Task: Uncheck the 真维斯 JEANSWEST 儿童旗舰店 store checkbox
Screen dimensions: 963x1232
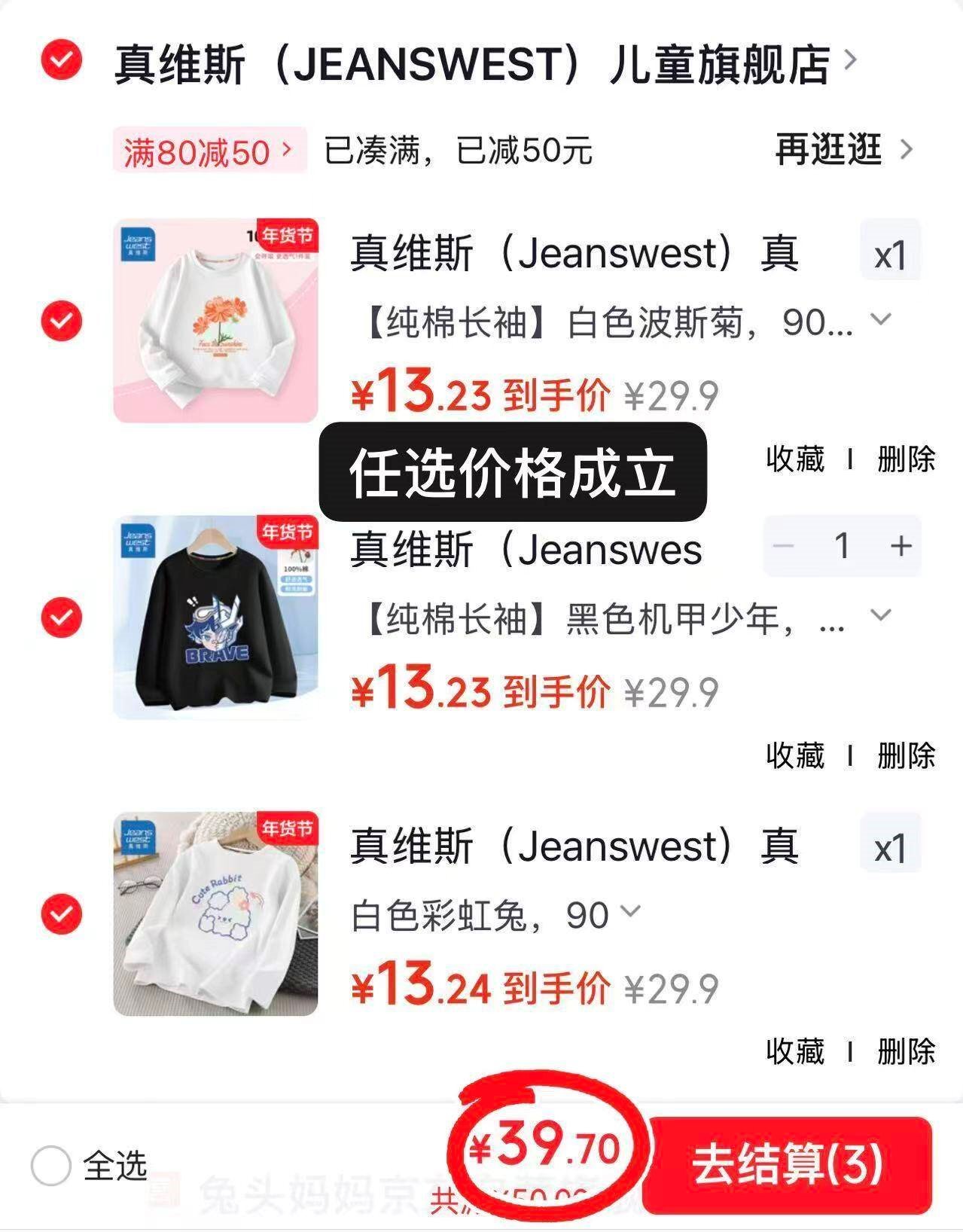Action: pos(62,61)
